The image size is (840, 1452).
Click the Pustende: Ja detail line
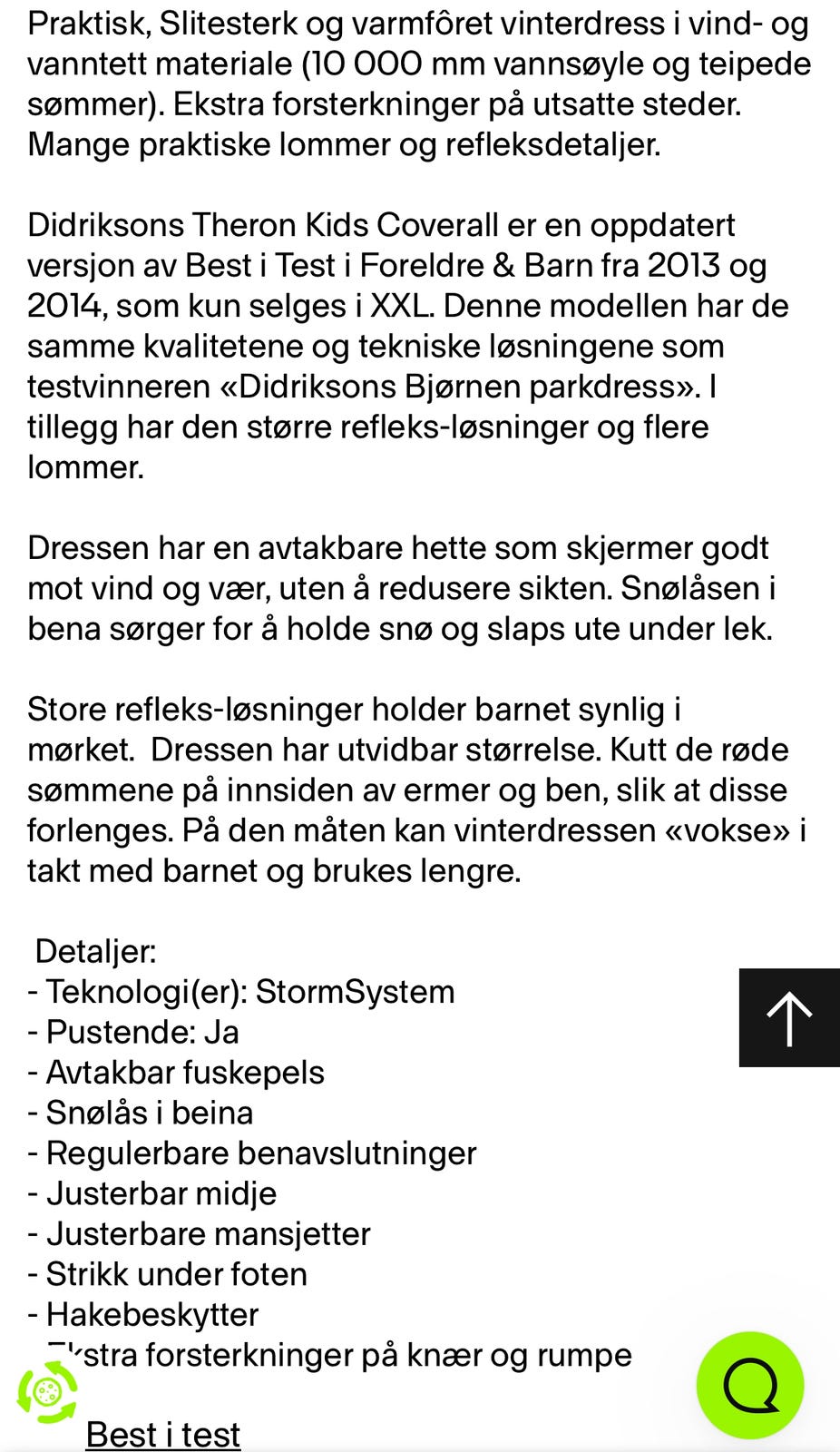click(134, 1032)
